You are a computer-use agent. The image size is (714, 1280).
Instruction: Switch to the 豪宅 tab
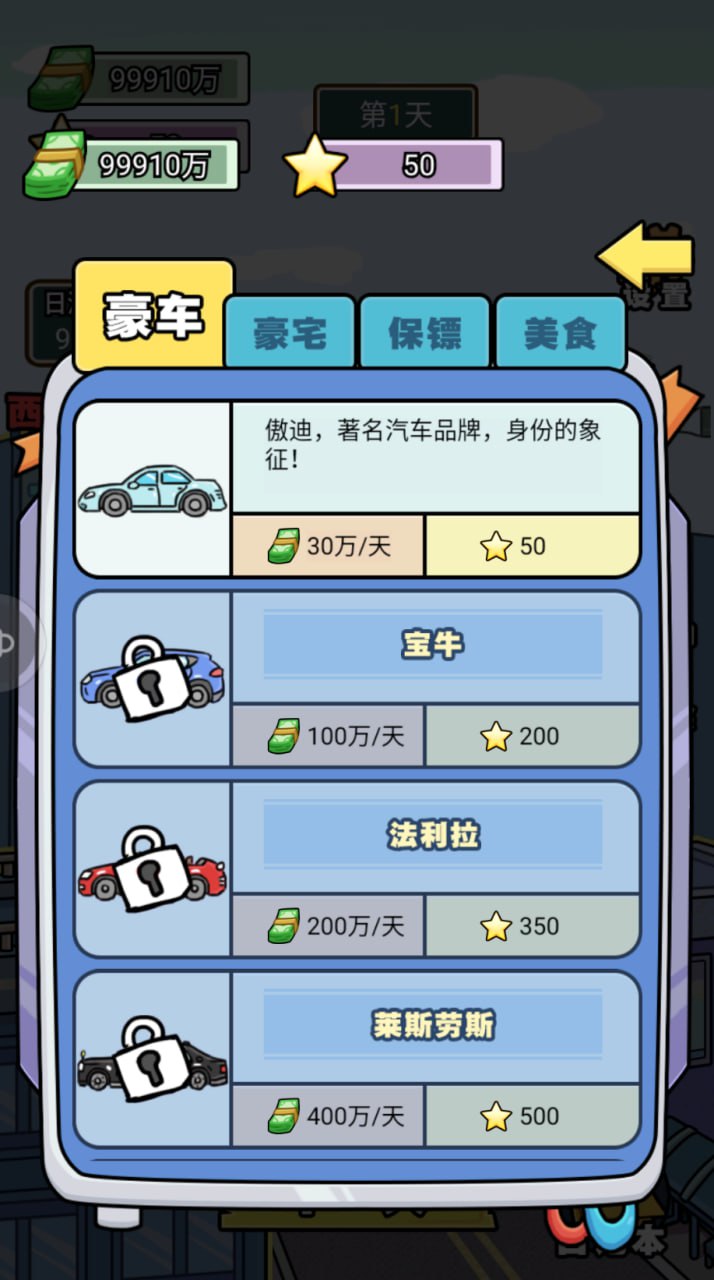290,333
